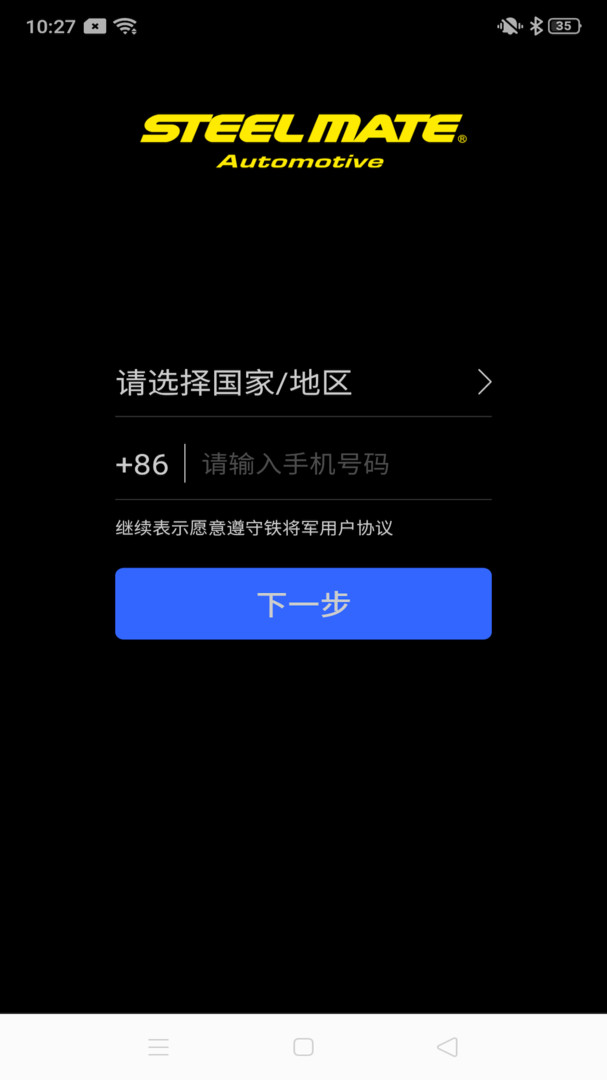Tap the +86 country code
The width and height of the screenshot is (607, 1080).
[x=142, y=465]
